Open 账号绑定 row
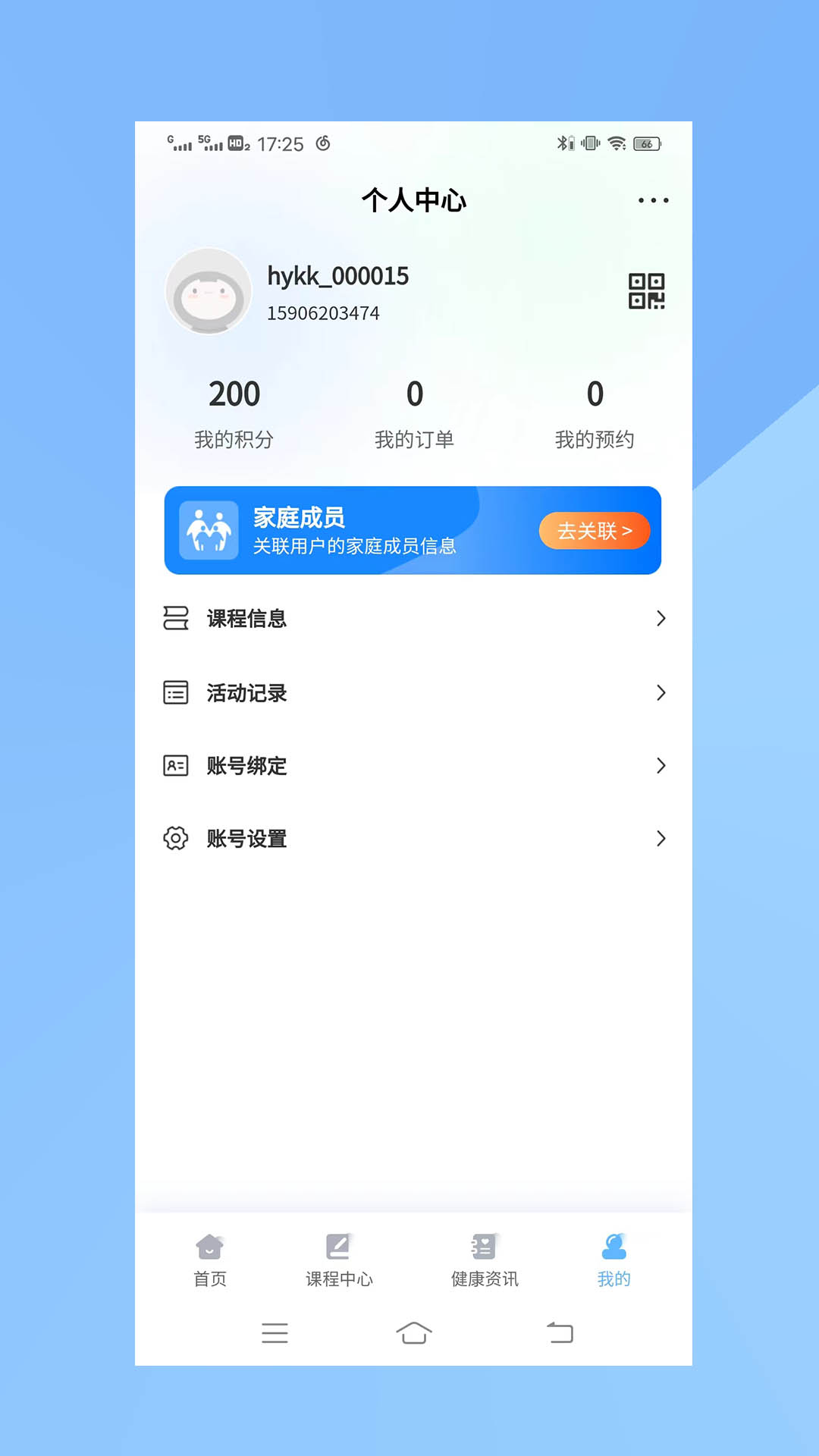 (x=413, y=766)
